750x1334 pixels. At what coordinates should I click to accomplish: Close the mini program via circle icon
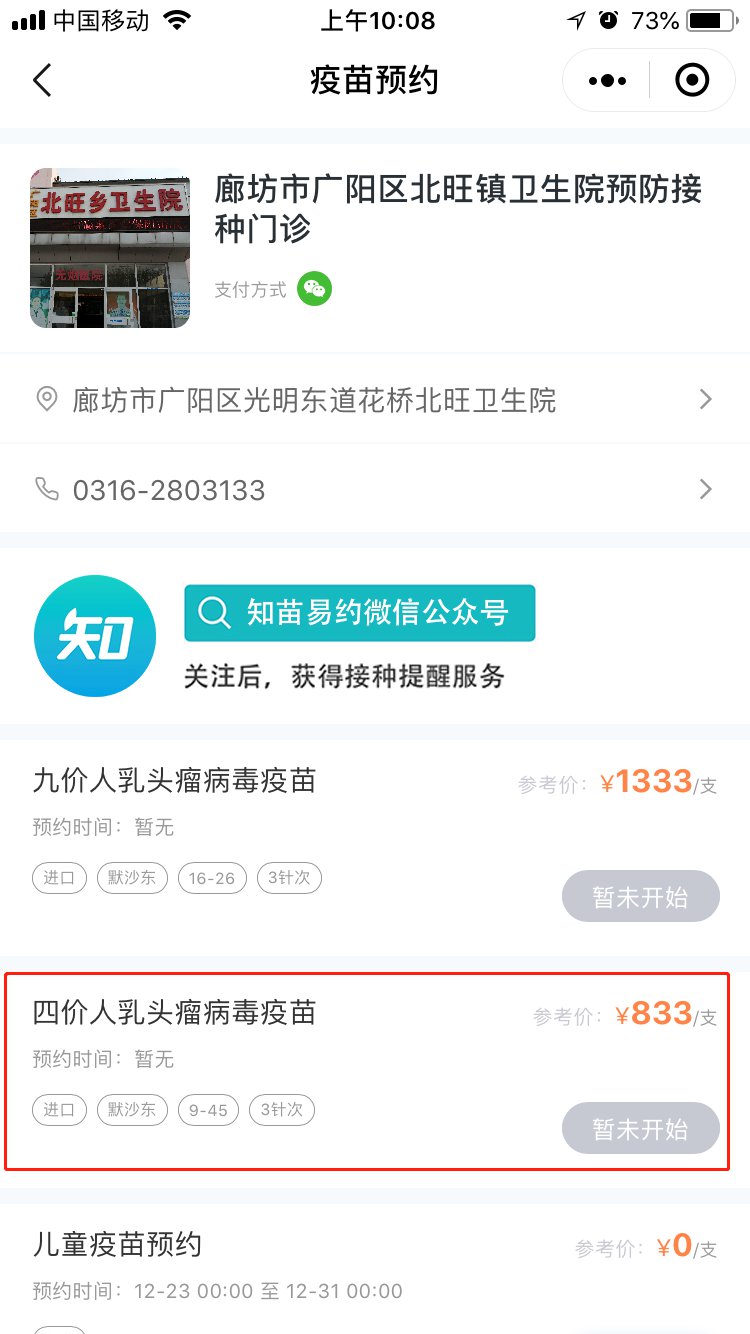[691, 80]
